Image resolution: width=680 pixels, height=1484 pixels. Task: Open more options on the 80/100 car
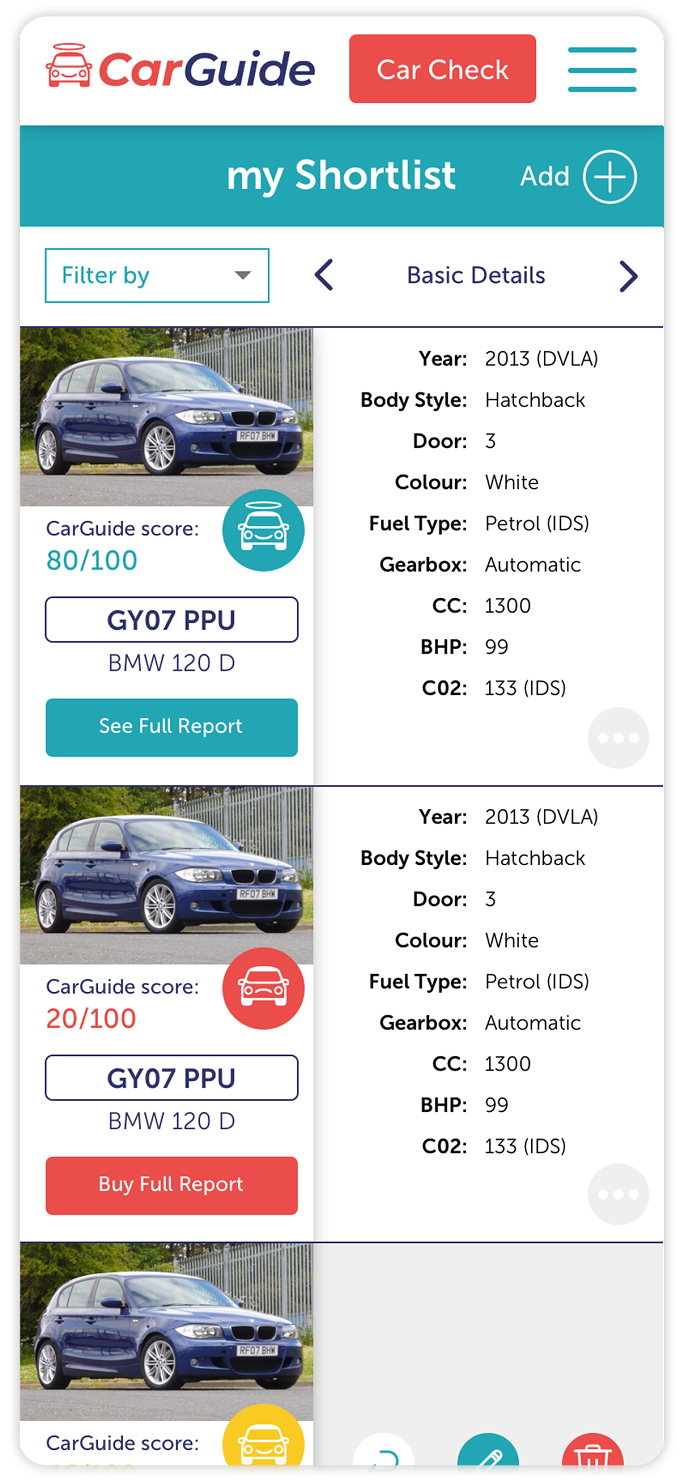(618, 738)
